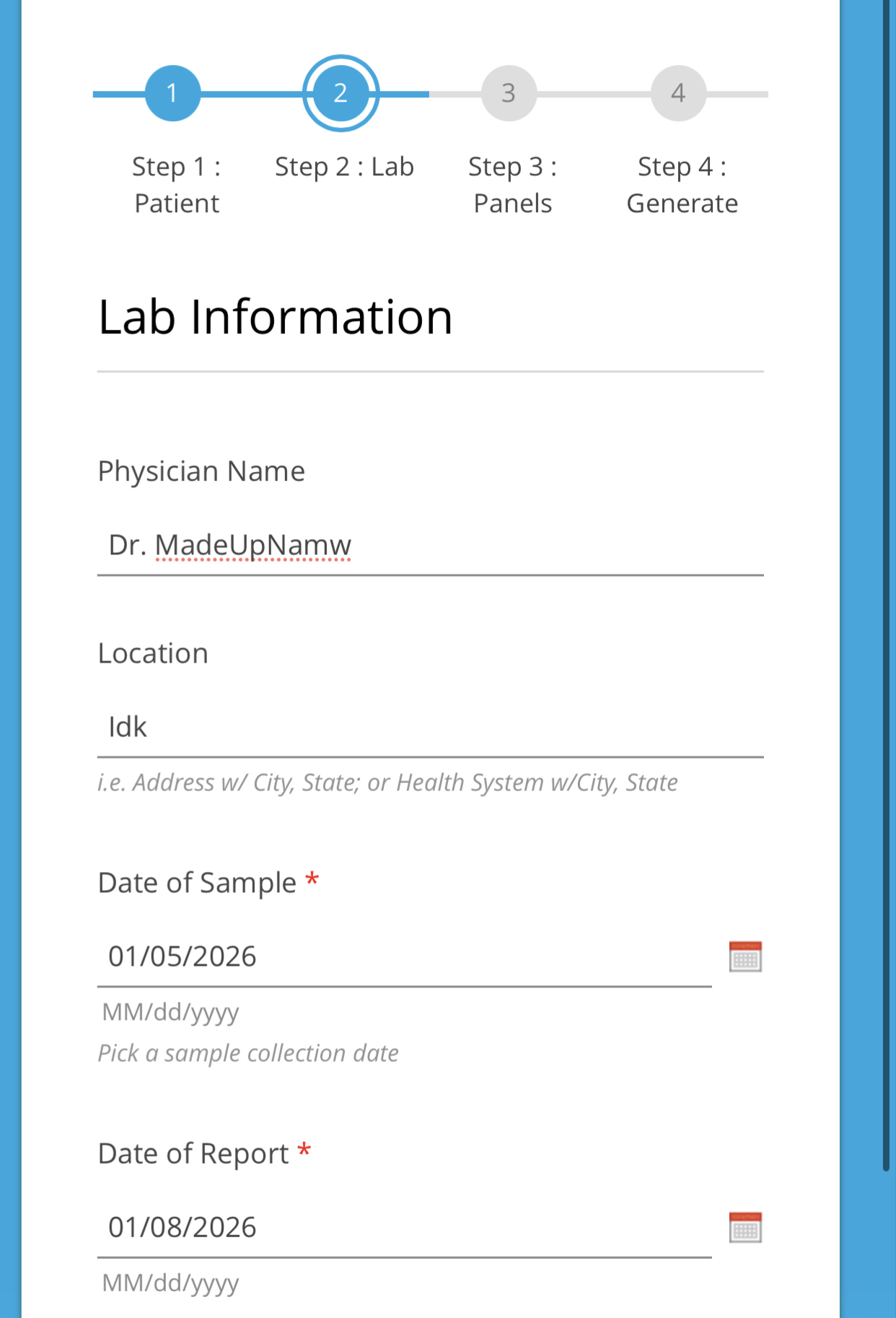Go back to Step 1 Patient
Viewport: 896px width, 1318px height.
tap(172, 93)
